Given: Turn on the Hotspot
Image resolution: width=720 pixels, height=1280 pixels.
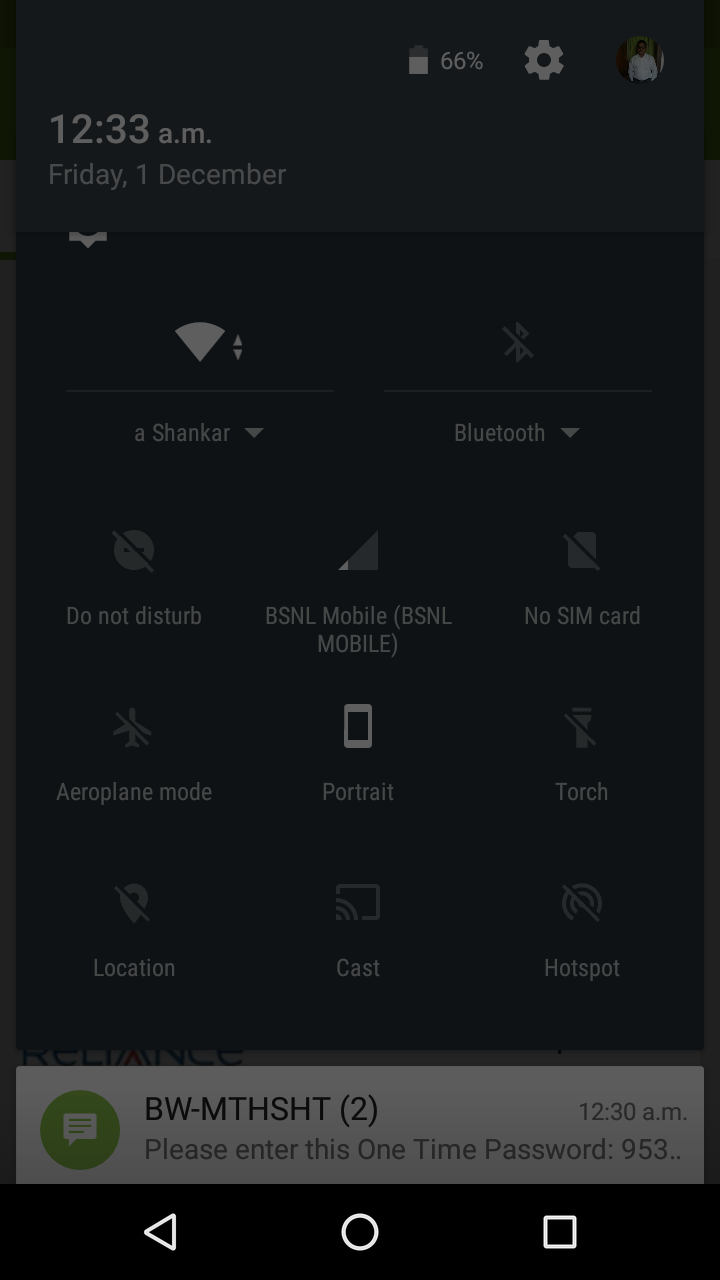Looking at the screenshot, I should 582,903.
